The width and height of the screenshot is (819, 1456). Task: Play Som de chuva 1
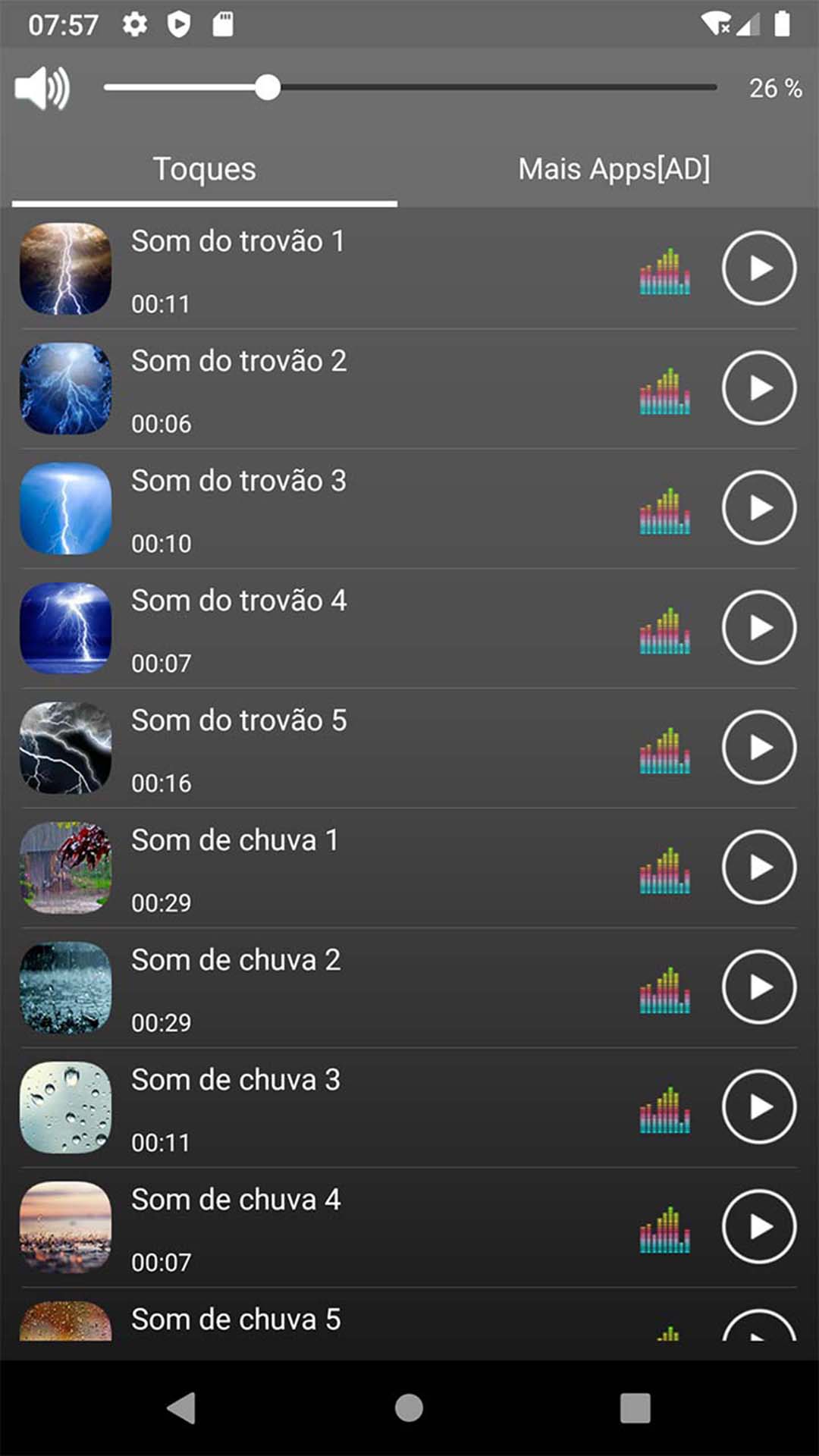point(758,868)
